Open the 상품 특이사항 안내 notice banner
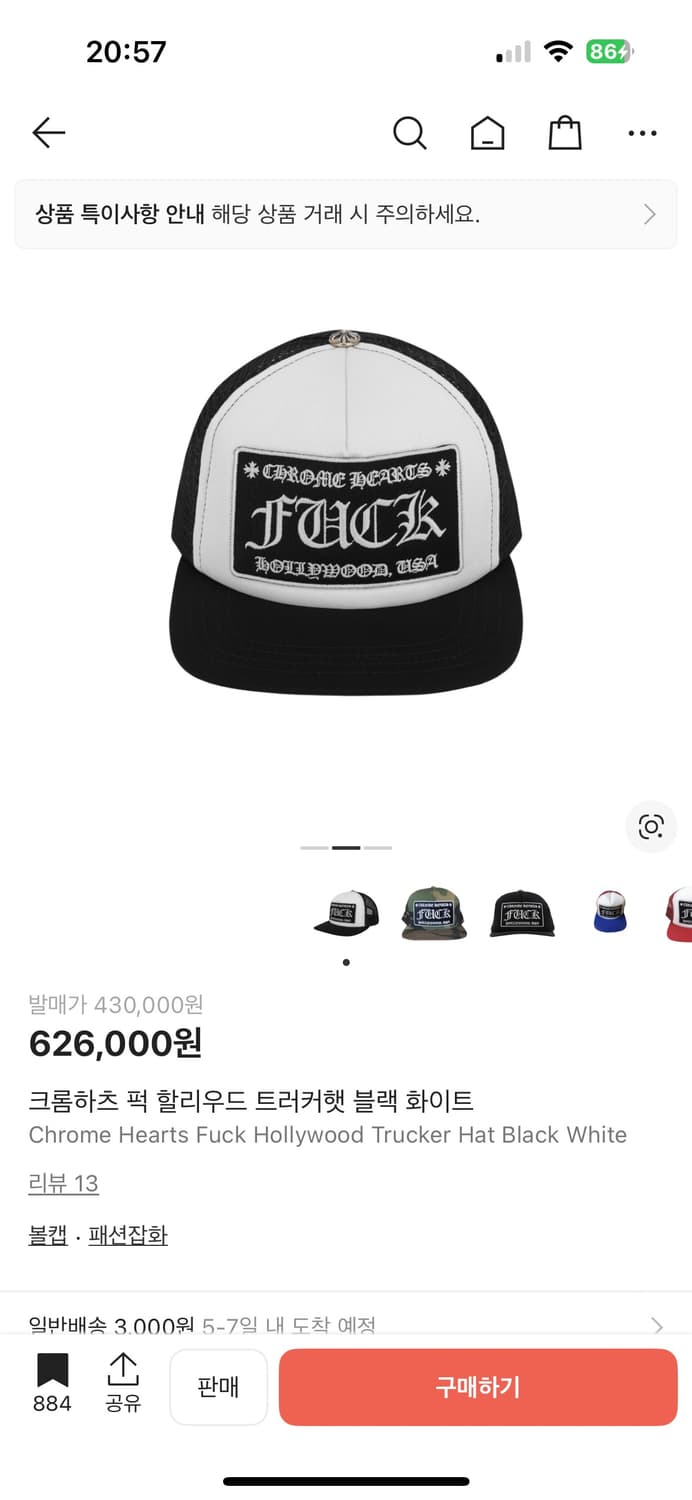The height and width of the screenshot is (1500, 692). pyautogui.click(x=346, y=214)
